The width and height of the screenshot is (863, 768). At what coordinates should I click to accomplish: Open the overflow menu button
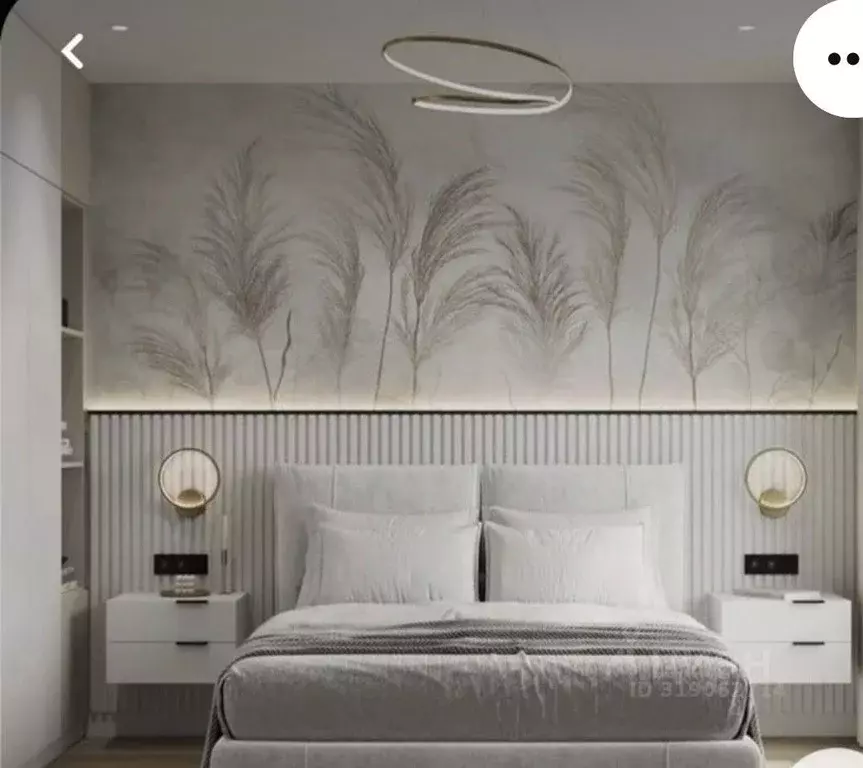pyautogui.click(x=836, y=57)
